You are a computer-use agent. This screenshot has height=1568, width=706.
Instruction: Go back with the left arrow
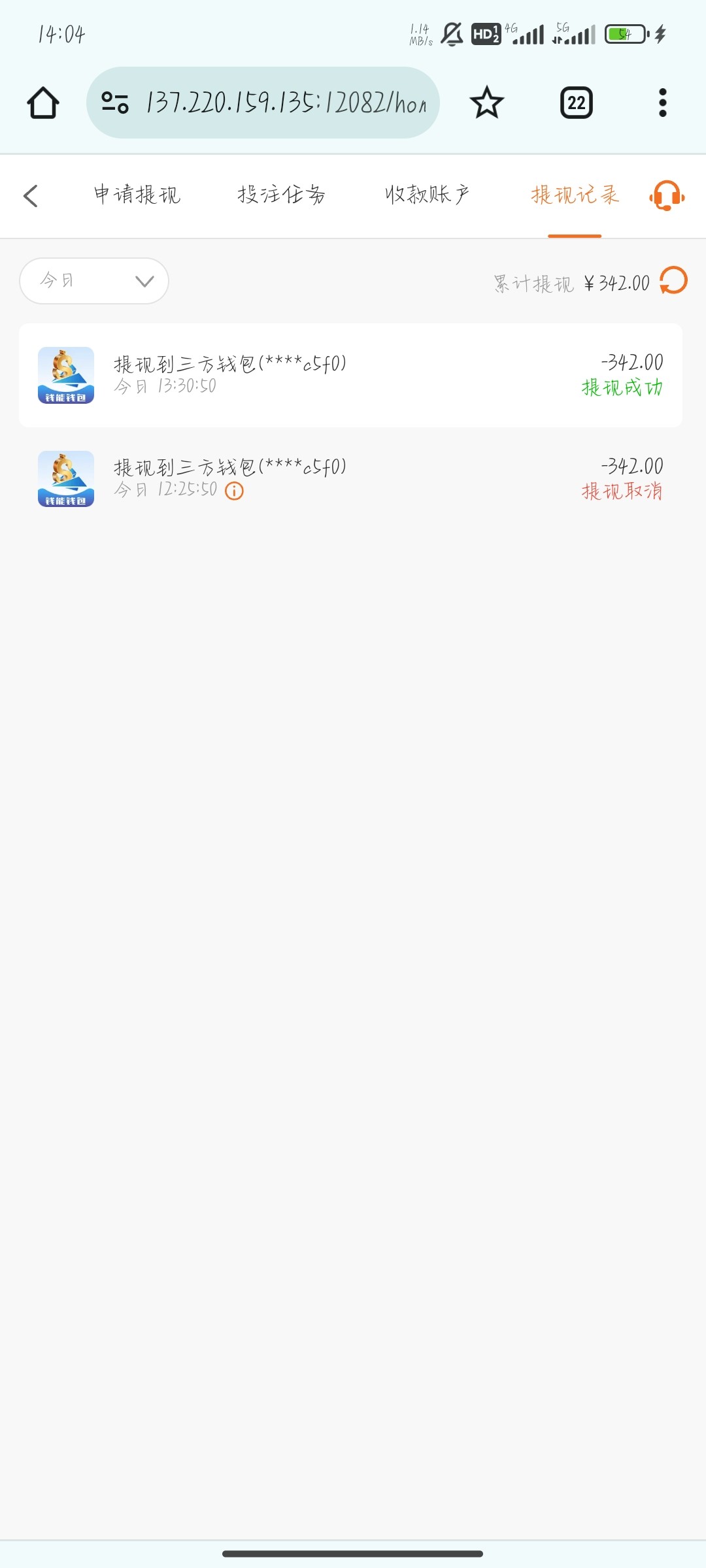(31, 196)
